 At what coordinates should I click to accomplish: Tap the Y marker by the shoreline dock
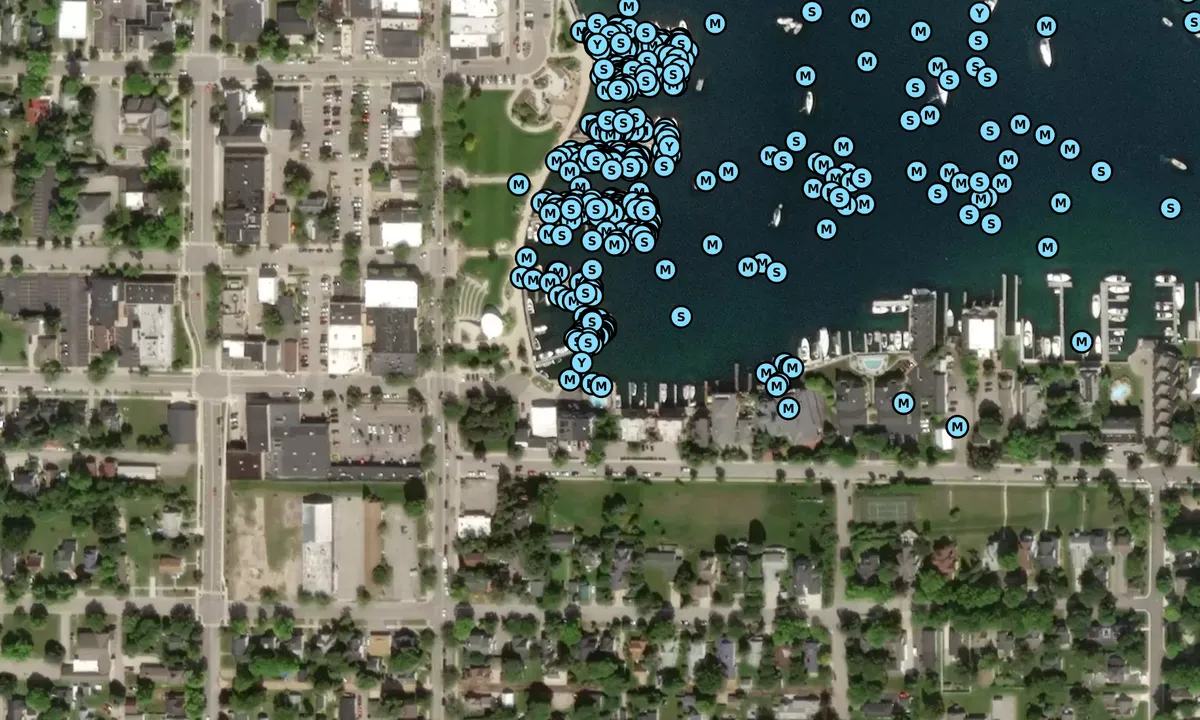[x=582, y=363]
